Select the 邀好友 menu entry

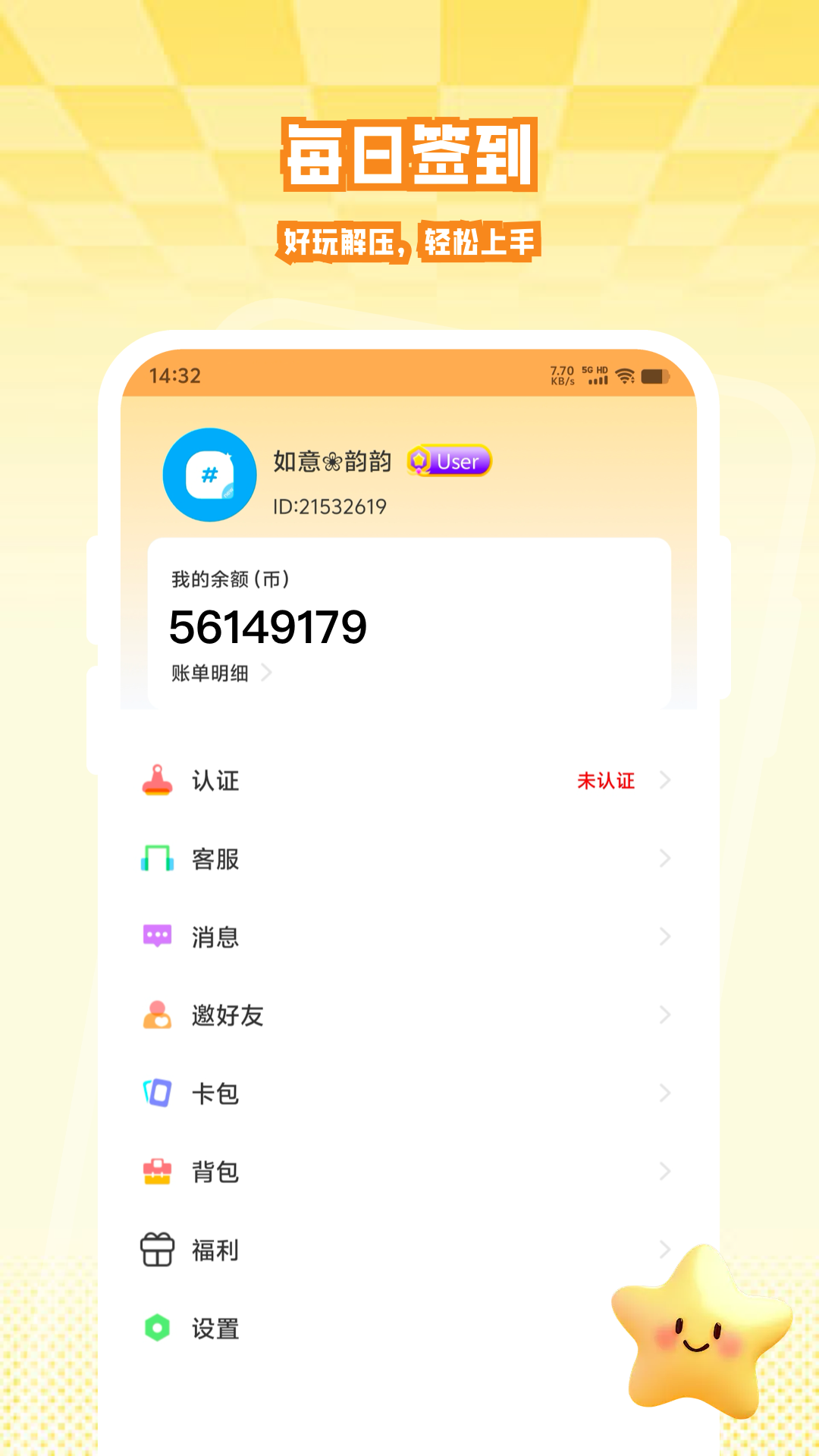[228, 1015]
